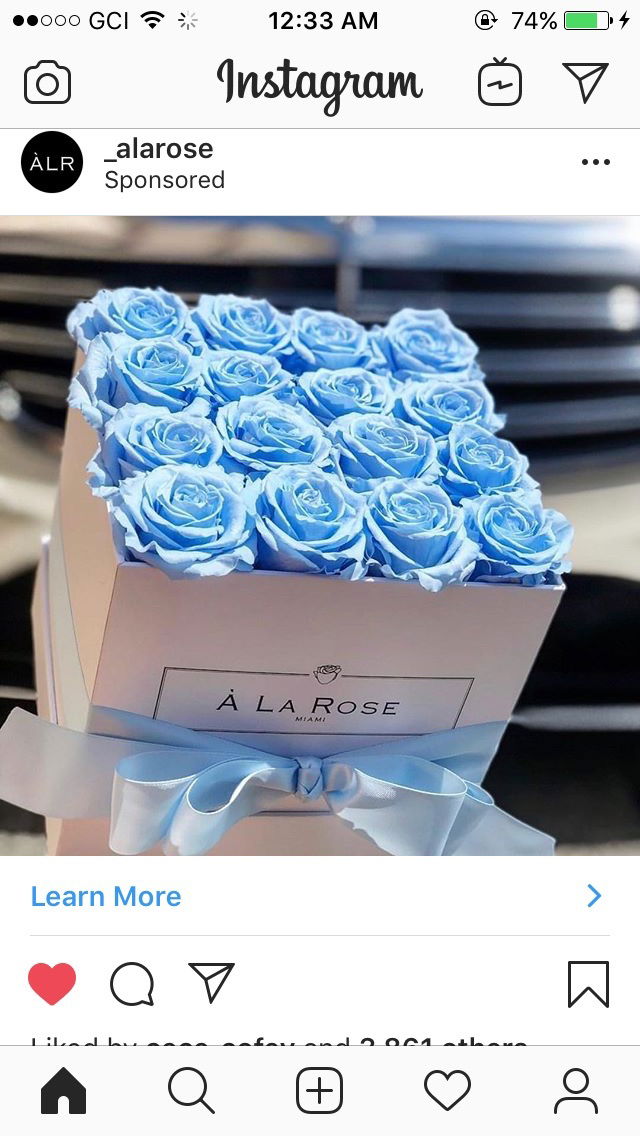This screenshot has height=1136, width=640.
Task: Open the camera from the top bar
Action: tap(47, 83)
